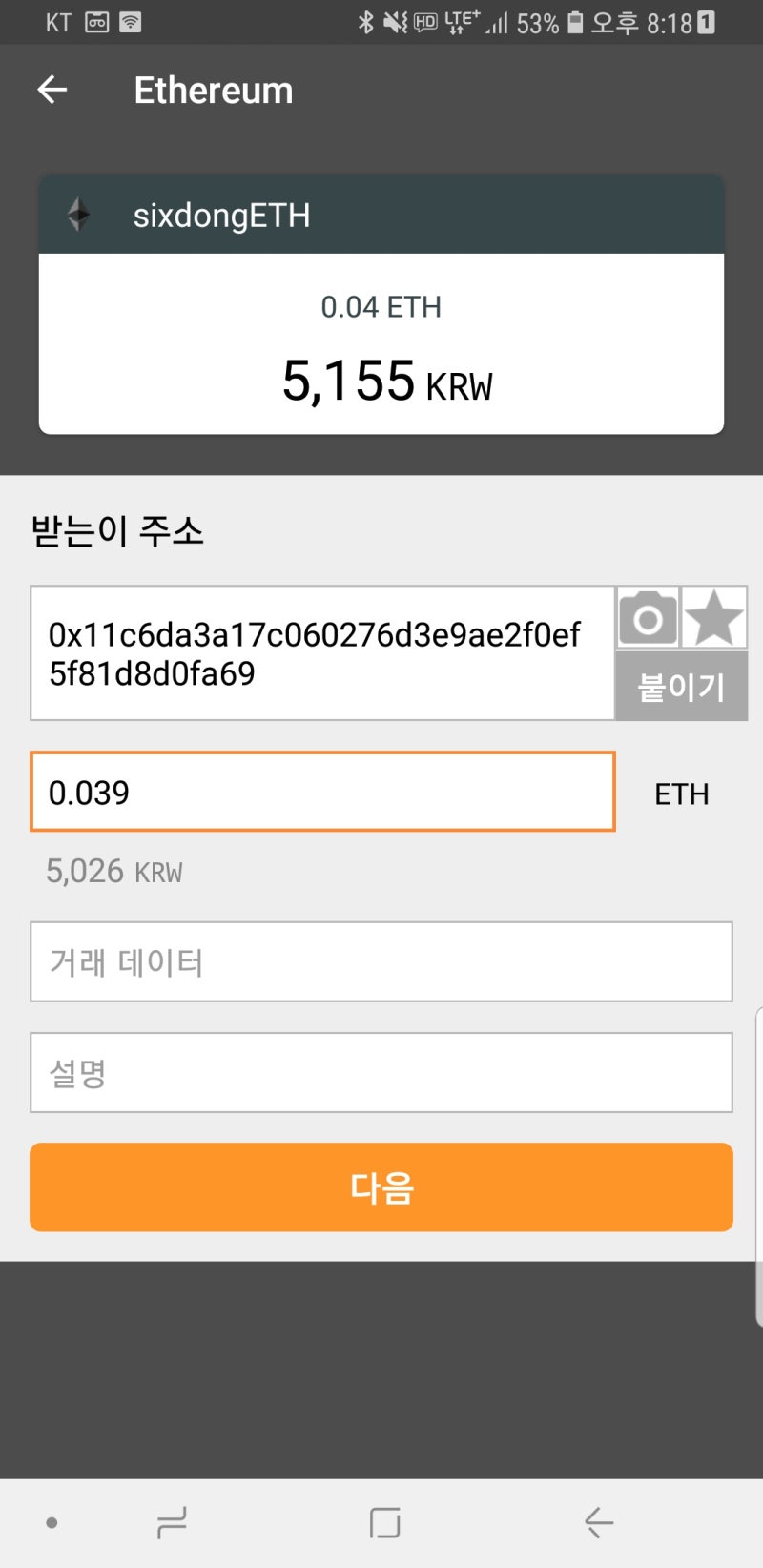This screenshot has width=763, height=1568.
Task: Tap the Android back navigation arrow
Action: click(x=597, y=1523)
